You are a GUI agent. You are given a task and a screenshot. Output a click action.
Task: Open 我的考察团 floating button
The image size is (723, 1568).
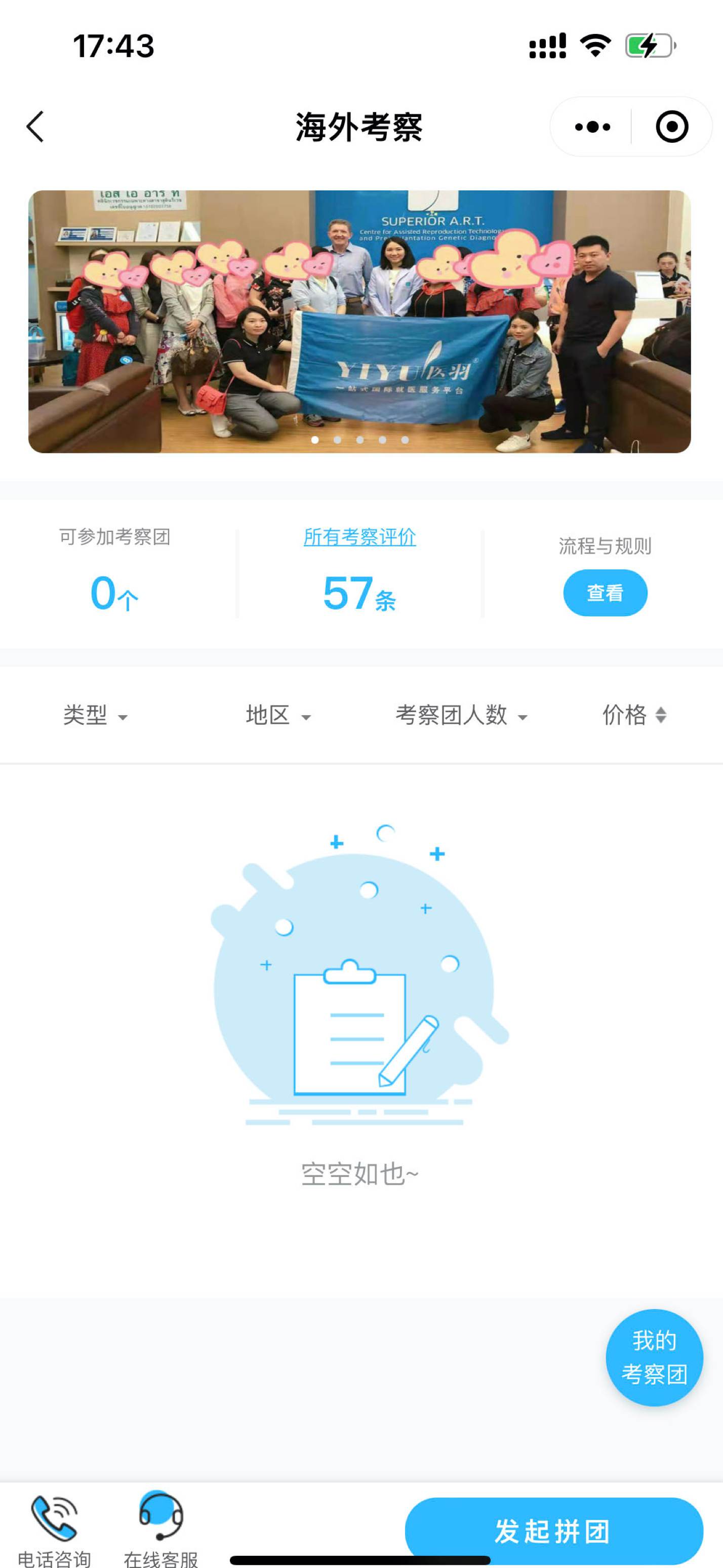point(654,1357)
